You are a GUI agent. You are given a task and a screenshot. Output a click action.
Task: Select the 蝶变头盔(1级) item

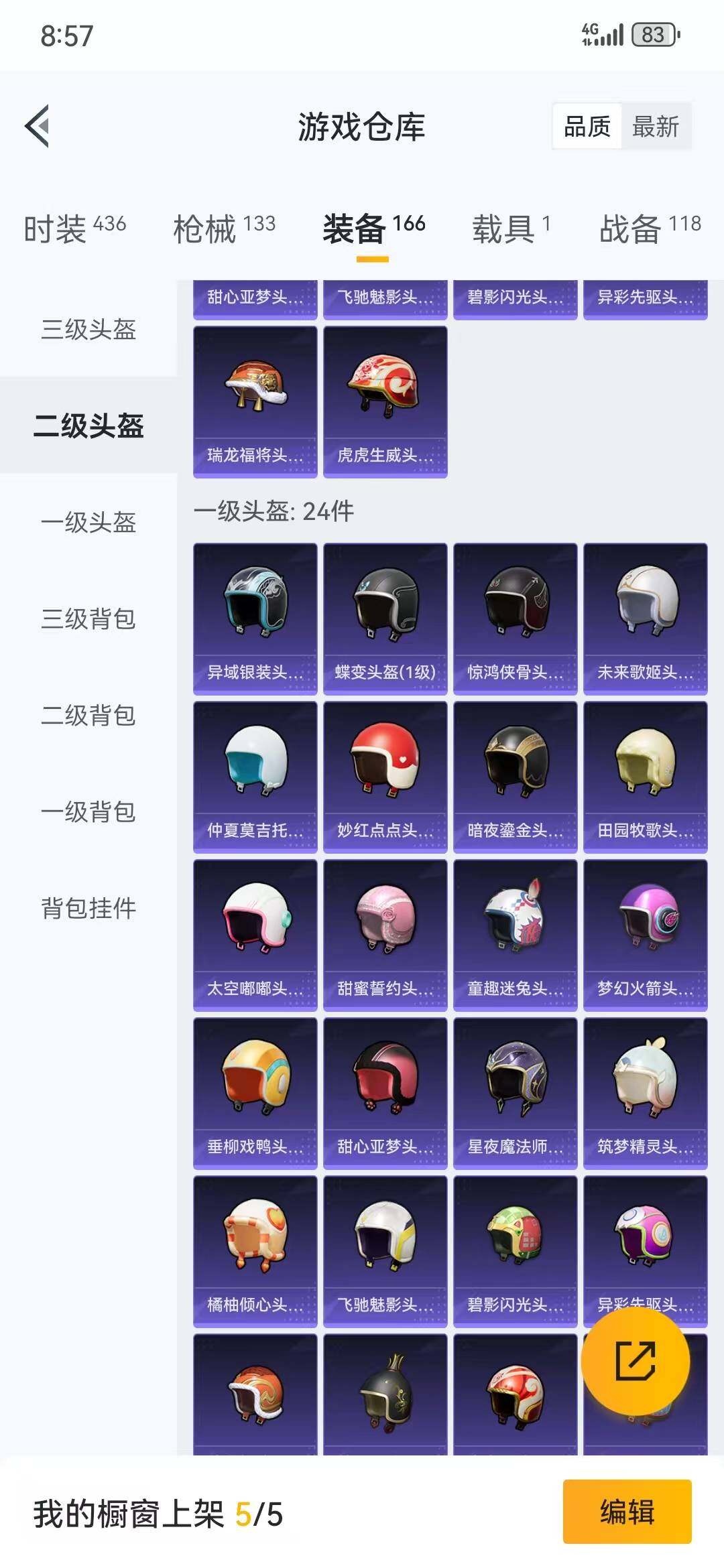pos(385,616)
